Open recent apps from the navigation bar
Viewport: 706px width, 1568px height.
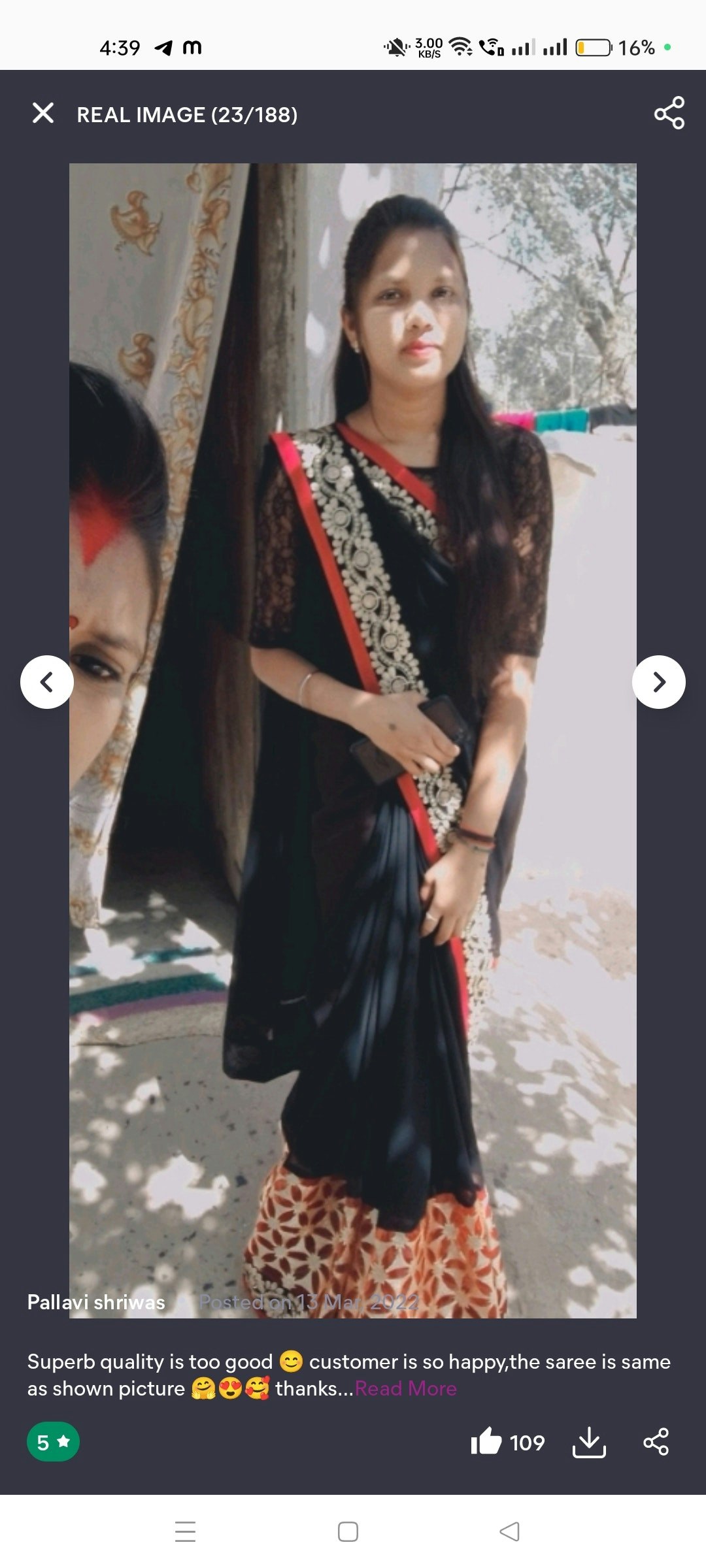point(186,1531)
